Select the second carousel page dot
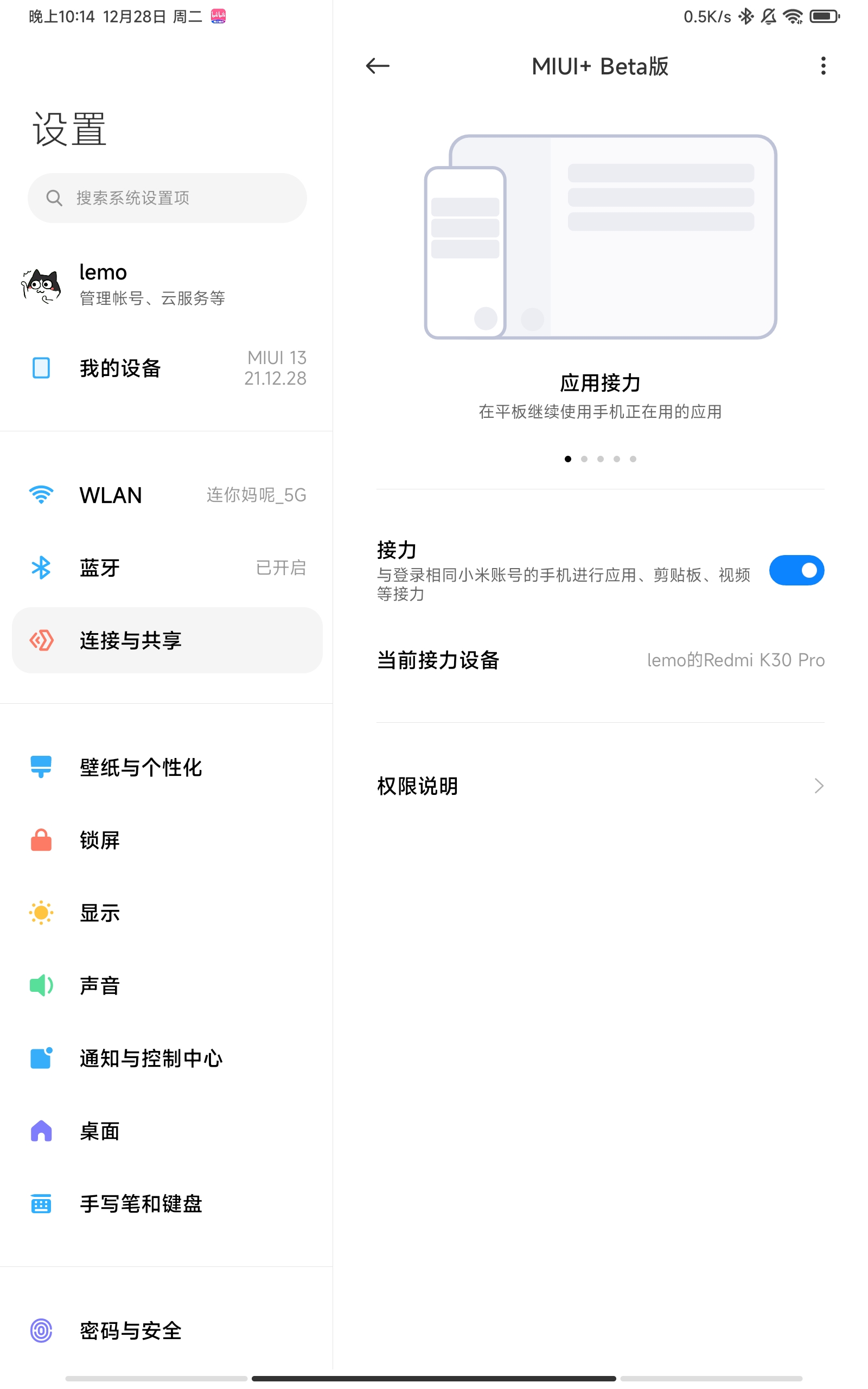868x1389 pixels. (584, 458)
